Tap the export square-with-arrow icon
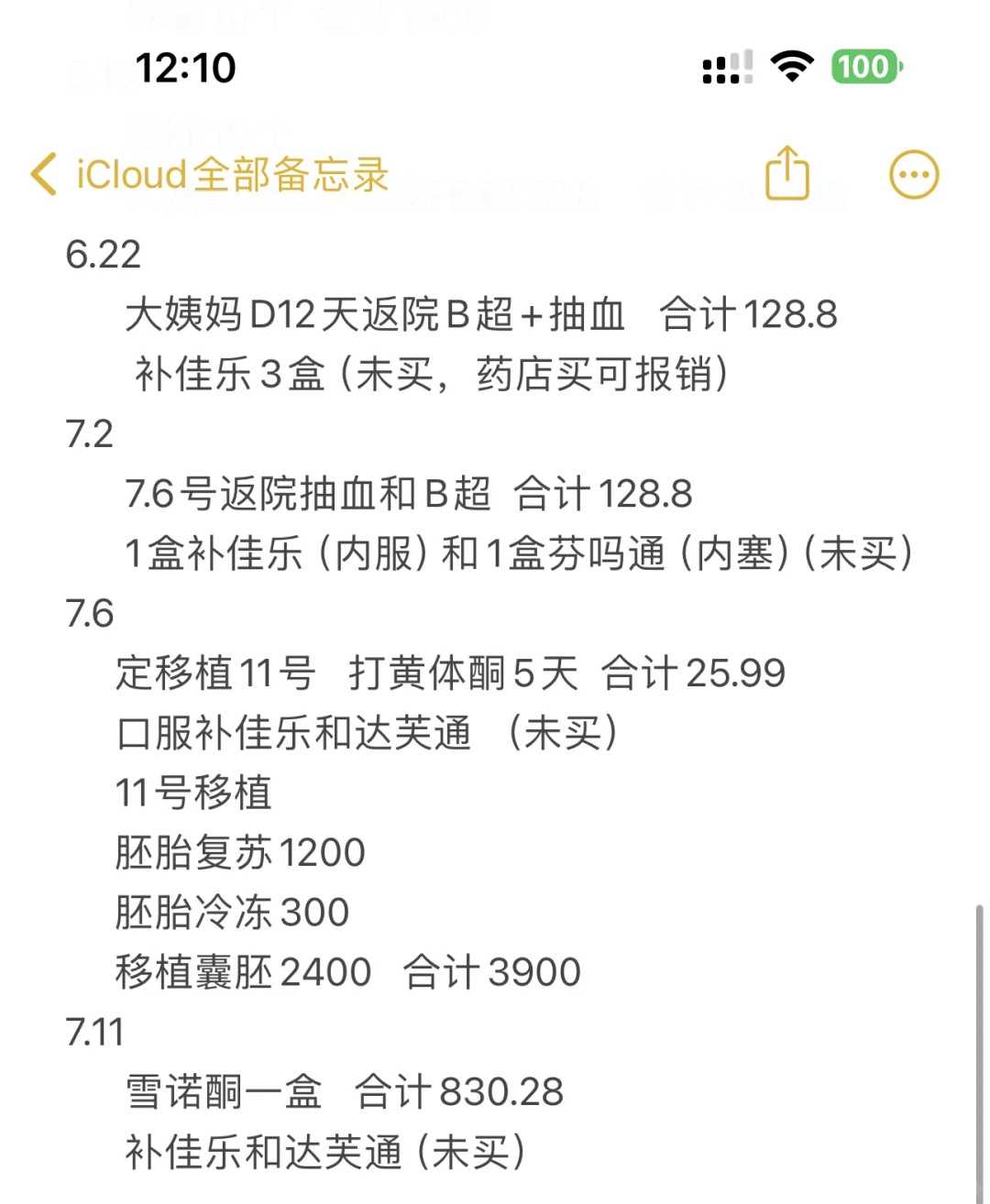This screenshot has width=990, height=1204. tap(788, 173)
